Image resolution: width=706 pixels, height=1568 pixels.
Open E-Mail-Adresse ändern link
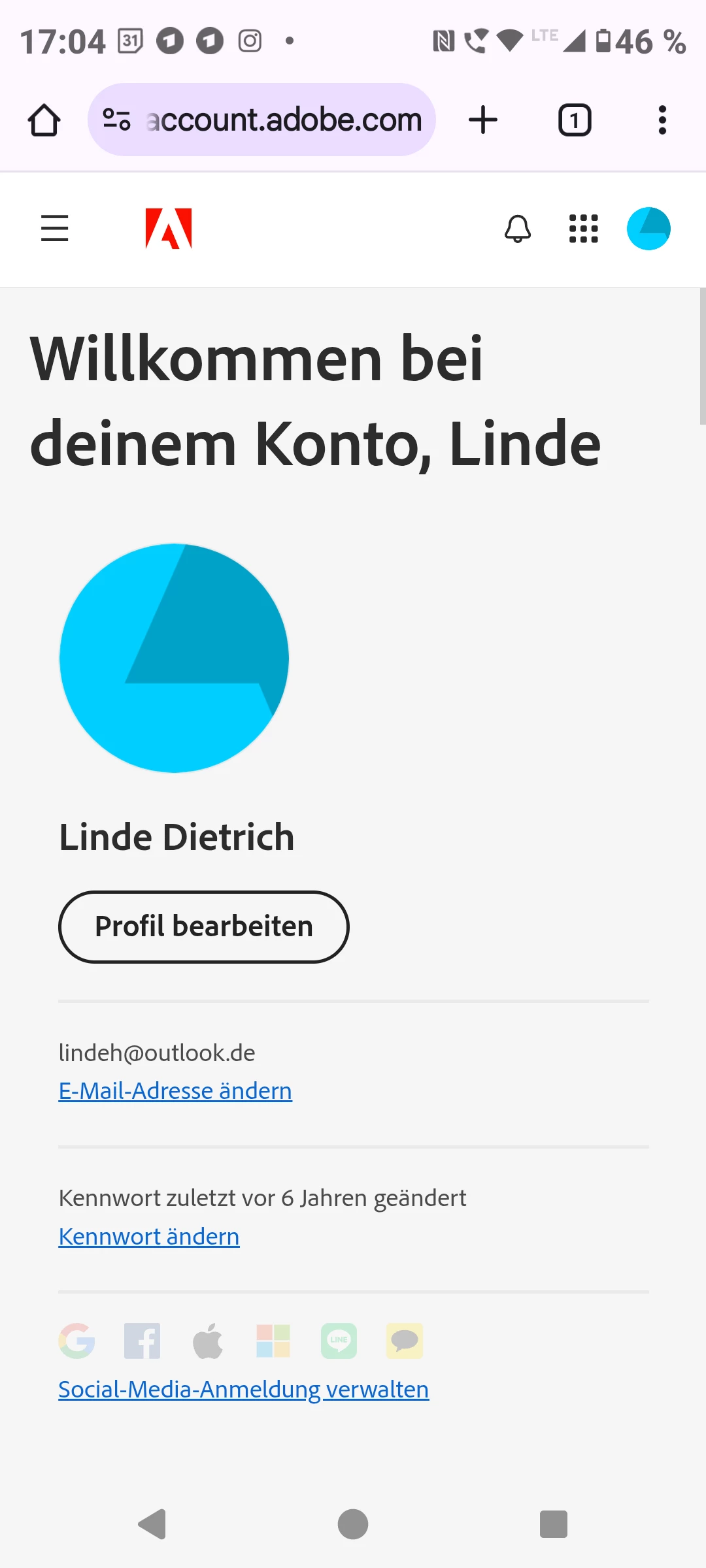175,1091
